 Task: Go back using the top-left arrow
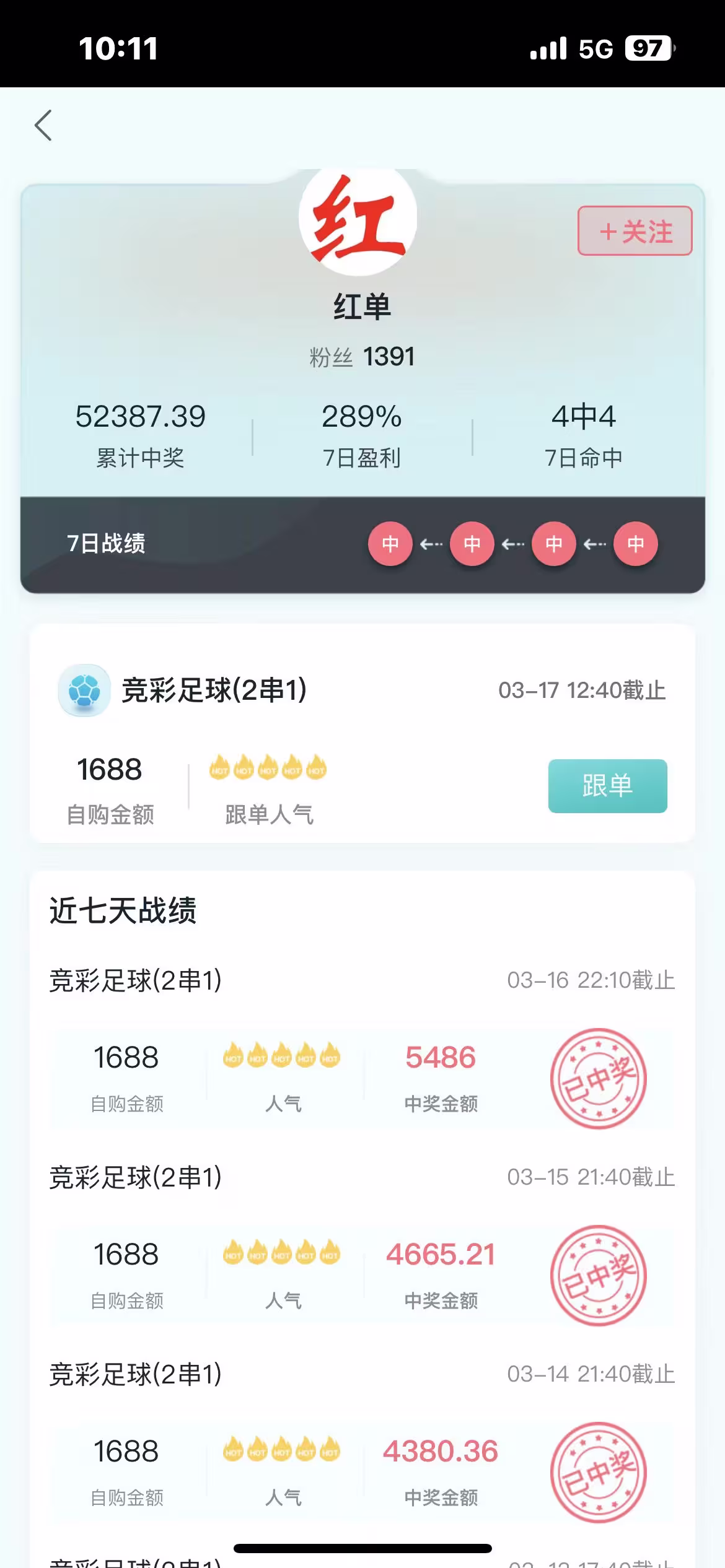[43, 126]
